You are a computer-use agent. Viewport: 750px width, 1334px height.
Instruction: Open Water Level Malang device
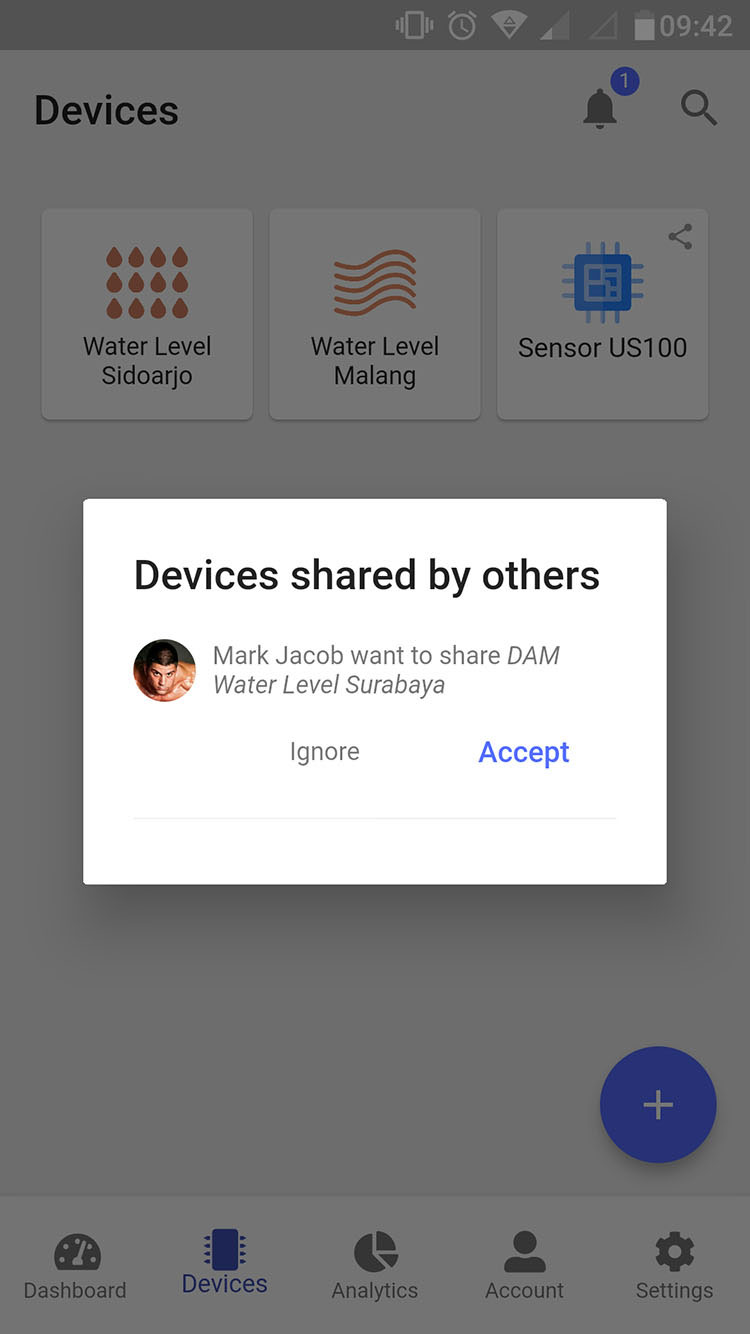coord(375,314)
